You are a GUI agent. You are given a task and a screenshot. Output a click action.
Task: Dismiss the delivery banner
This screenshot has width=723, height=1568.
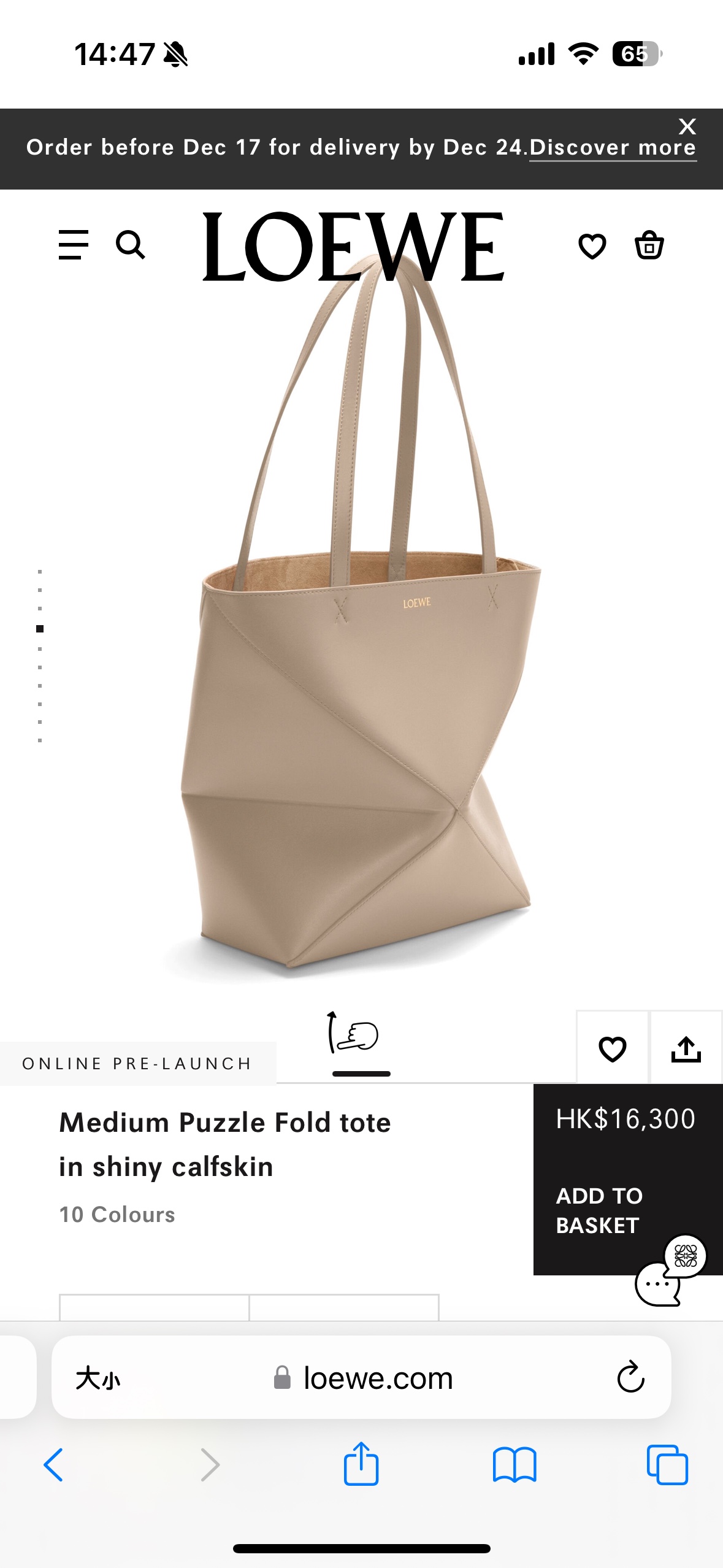687,126
